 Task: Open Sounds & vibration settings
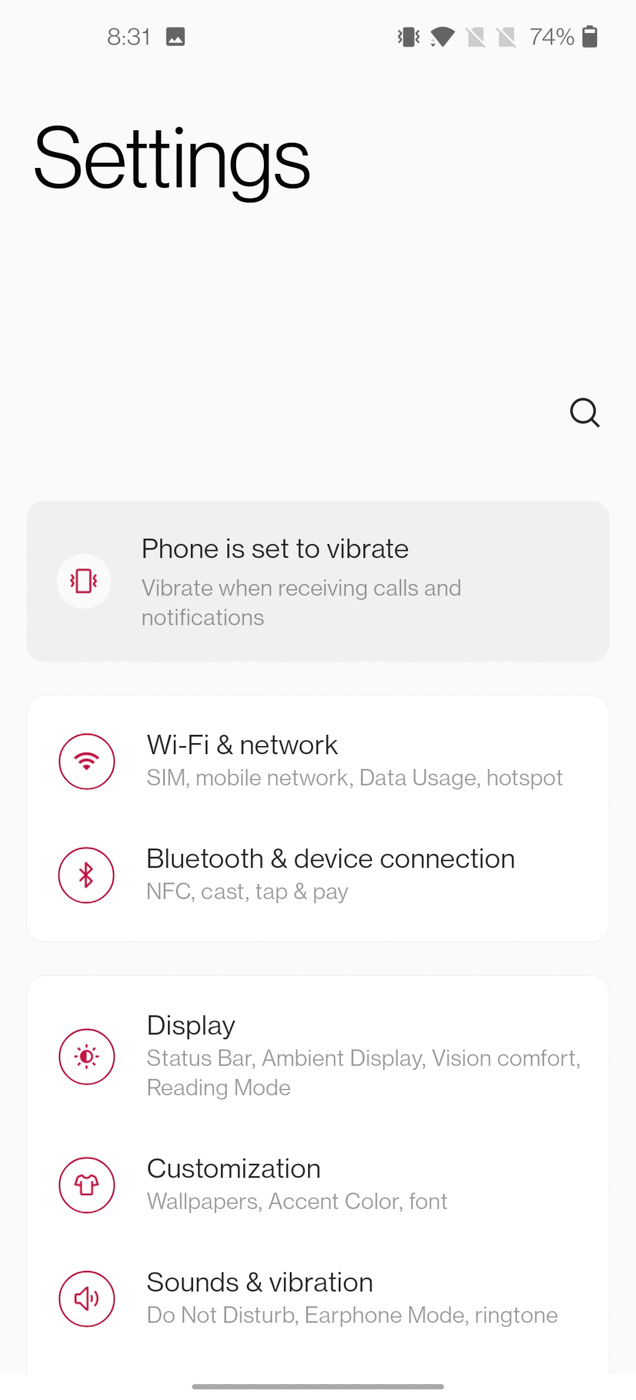coord(318,1297)
